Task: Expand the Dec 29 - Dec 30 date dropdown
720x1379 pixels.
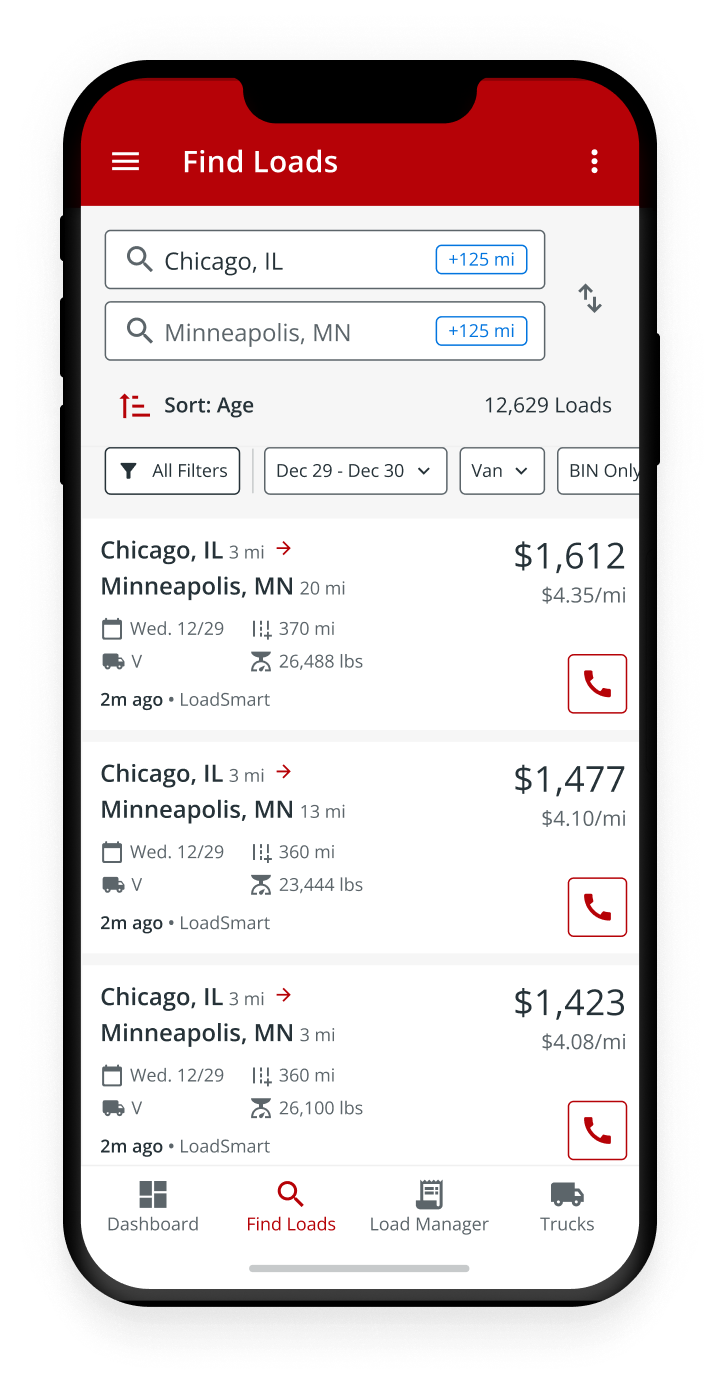Action: (353, 471)
